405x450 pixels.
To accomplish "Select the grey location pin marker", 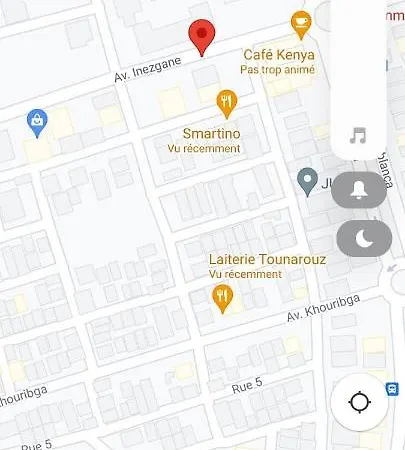I will coord(307,182).
